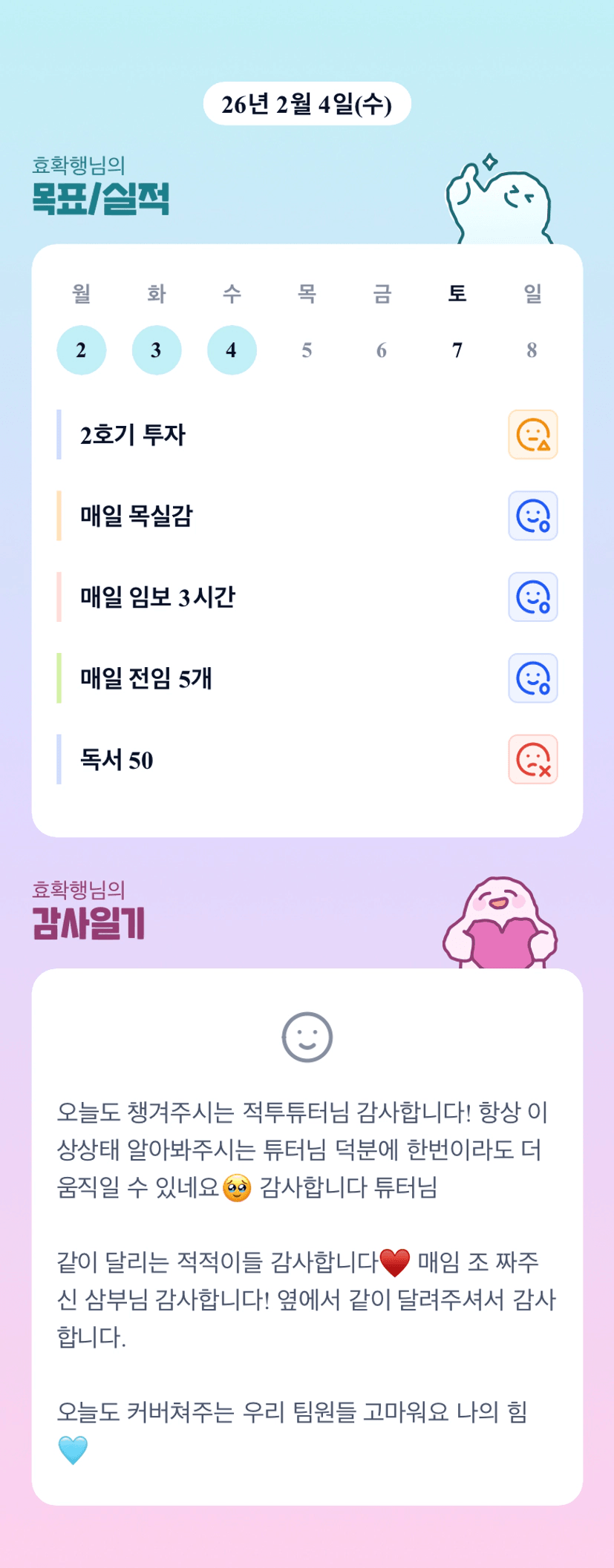
Task: Tap the red status face for 독서 50
Action: (x=533, y=759)
